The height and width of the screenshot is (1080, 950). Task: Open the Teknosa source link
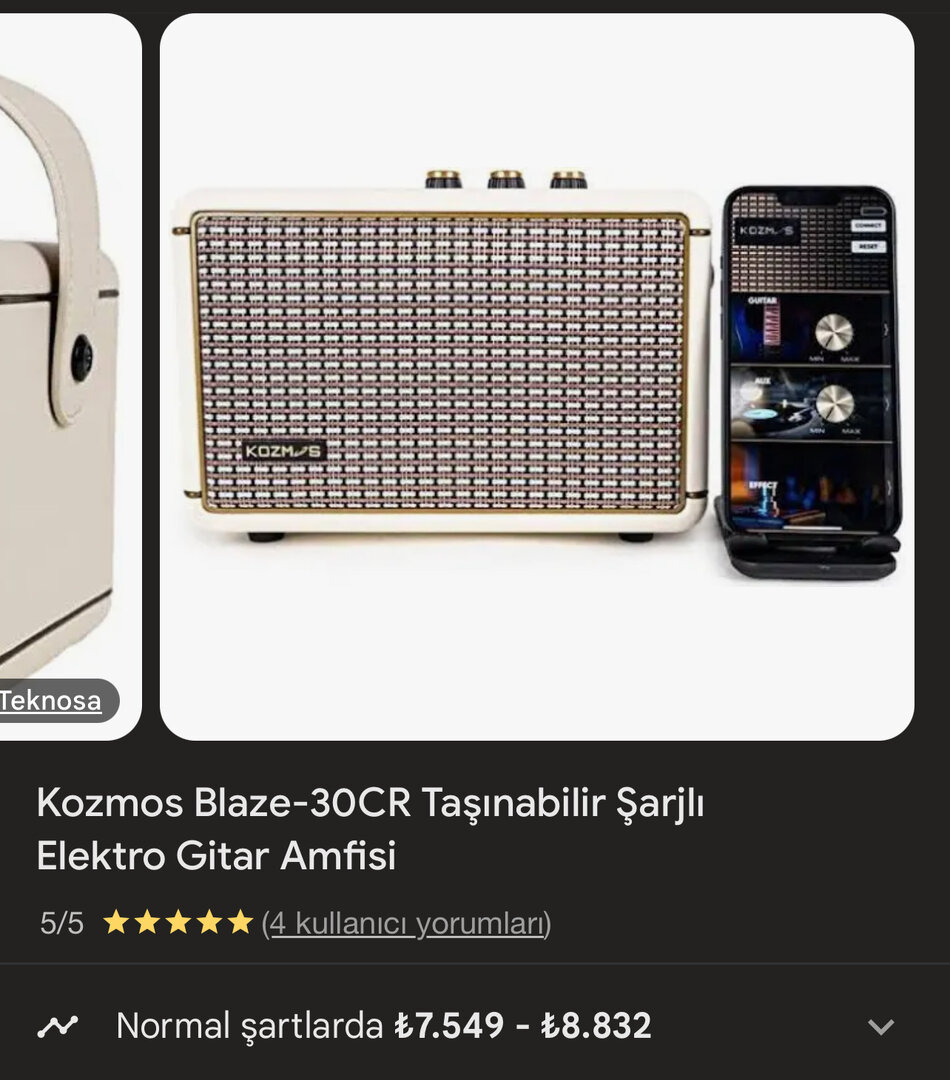(x=50, y=701)
